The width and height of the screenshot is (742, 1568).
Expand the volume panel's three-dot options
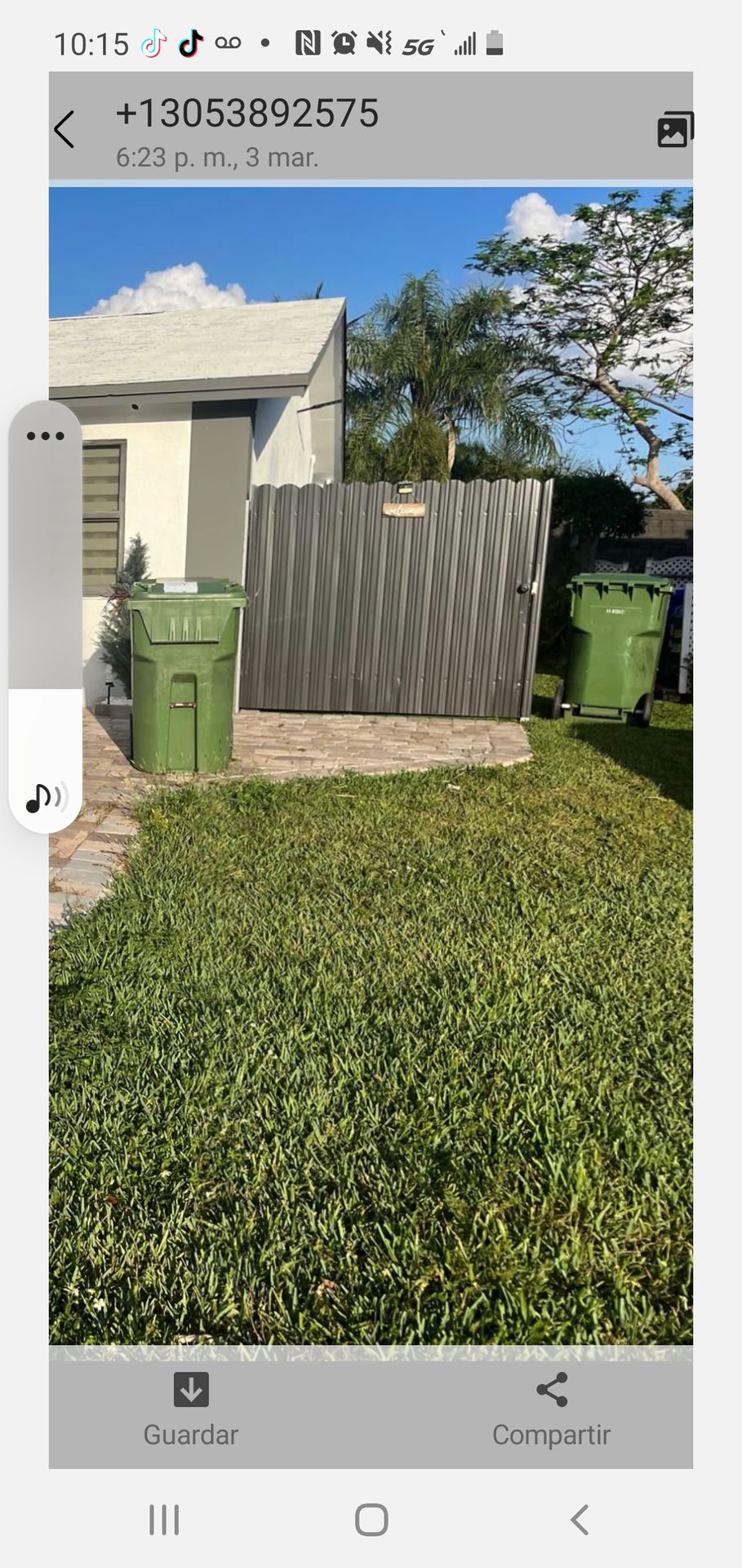point(46,436)
